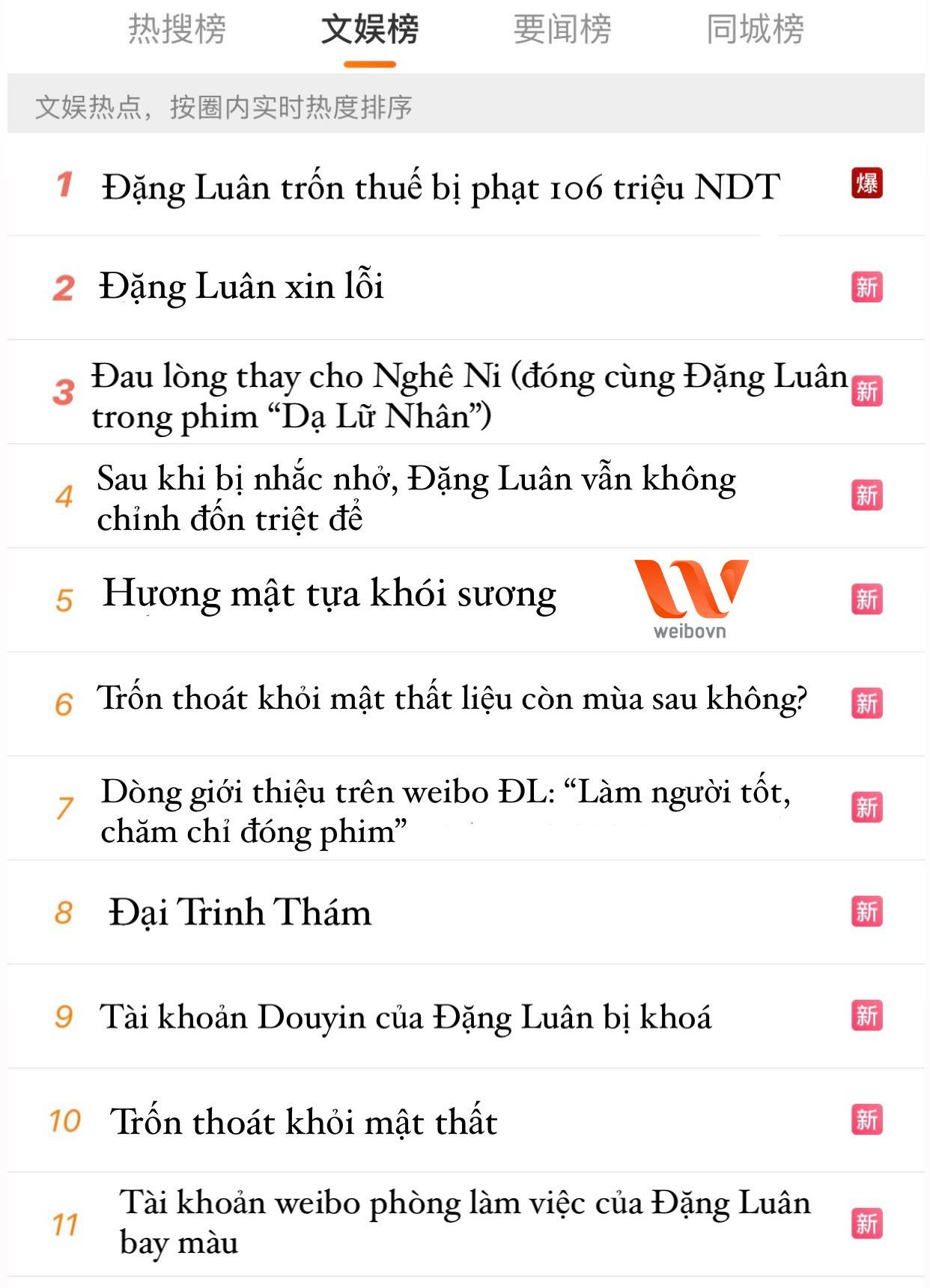This screenshot has width=930, height=1288.
Task: Open topic "Hương mật tựa khói sương"
Action: pyautogui.click(x=329, y=593)
